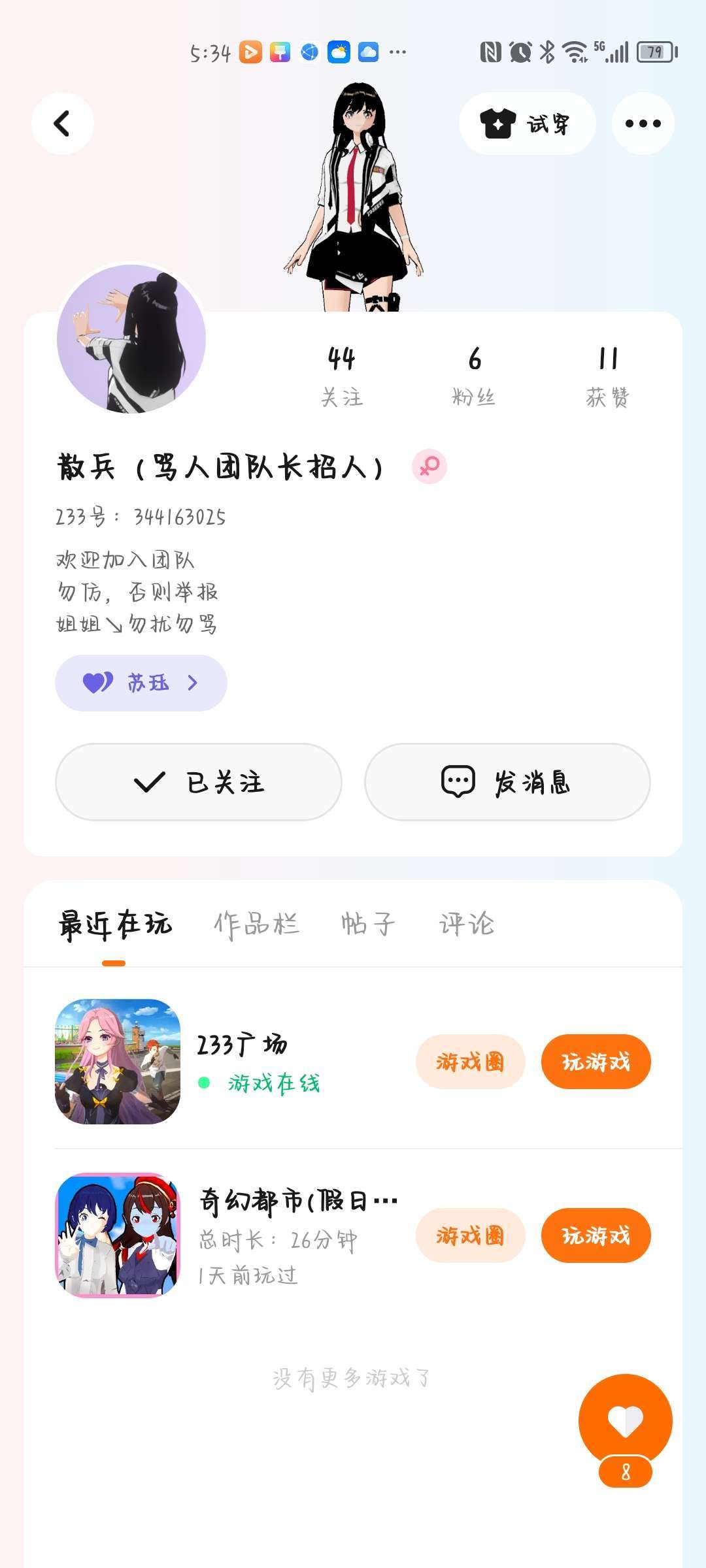Screen dimensions: 706x1568
Task: Send a message with 发消息
Action: pos(507,782)
